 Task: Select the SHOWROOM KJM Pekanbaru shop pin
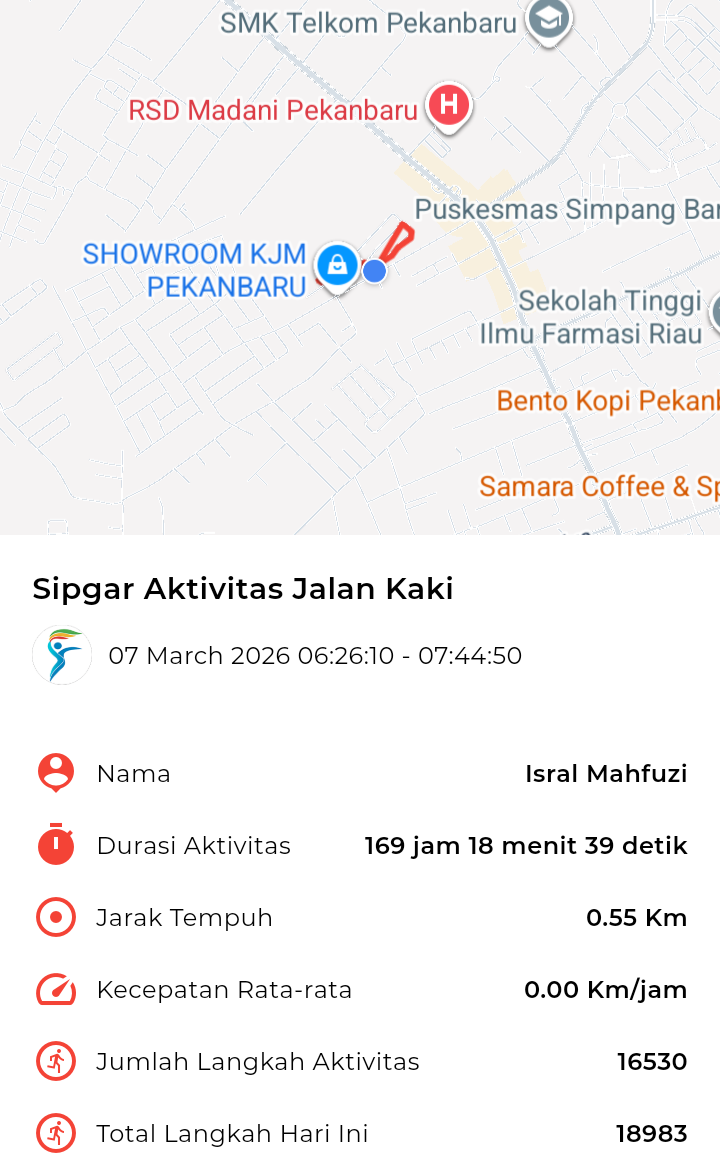click(337, 266)
